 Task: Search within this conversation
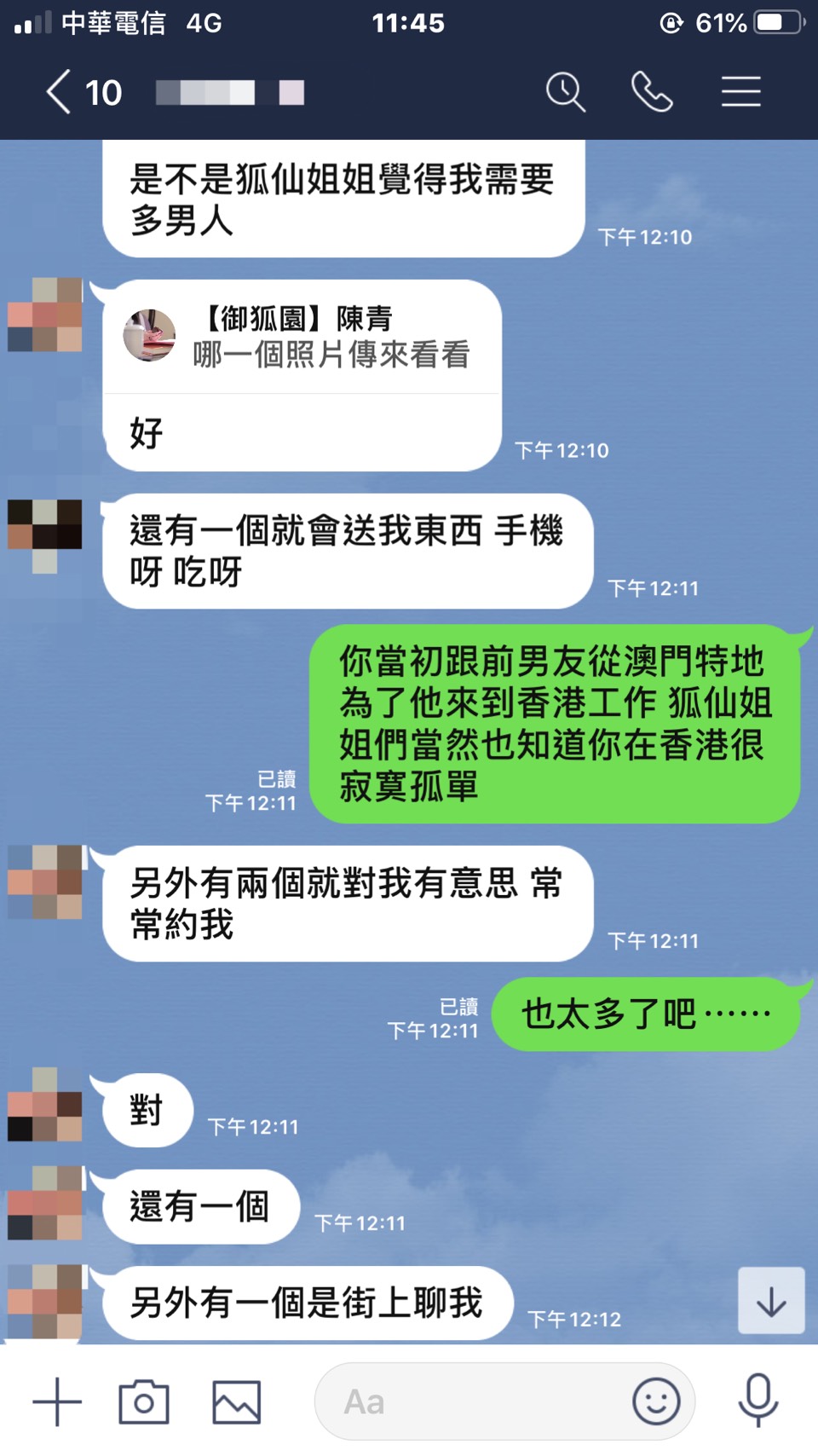click(x=565, y=92)
